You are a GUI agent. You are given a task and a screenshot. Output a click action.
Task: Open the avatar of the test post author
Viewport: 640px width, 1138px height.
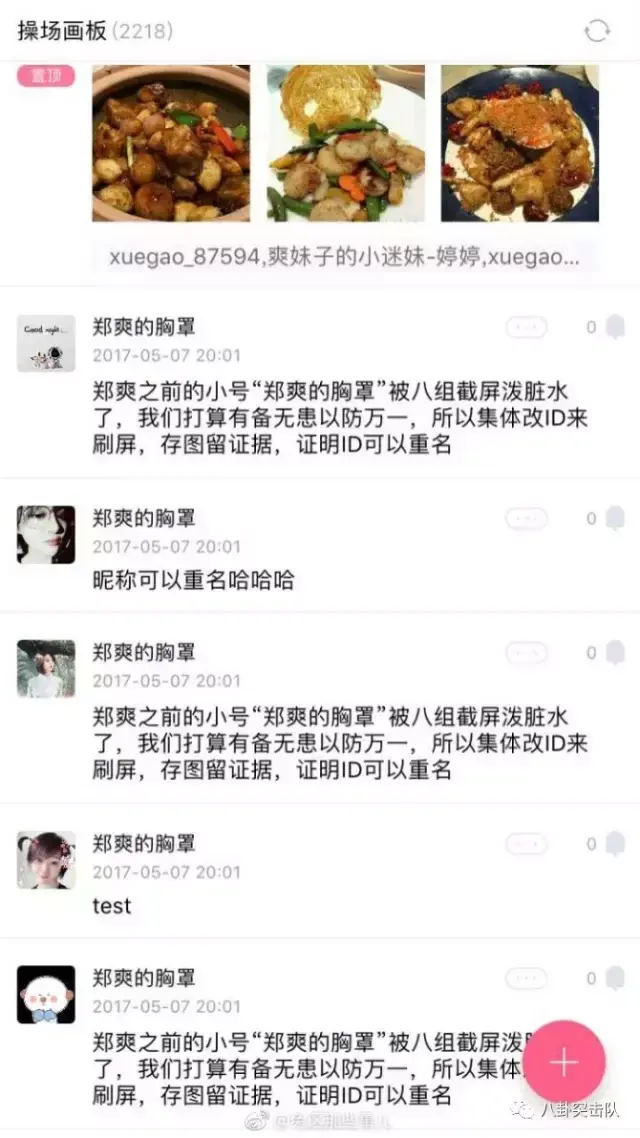[x=46, y=860]
